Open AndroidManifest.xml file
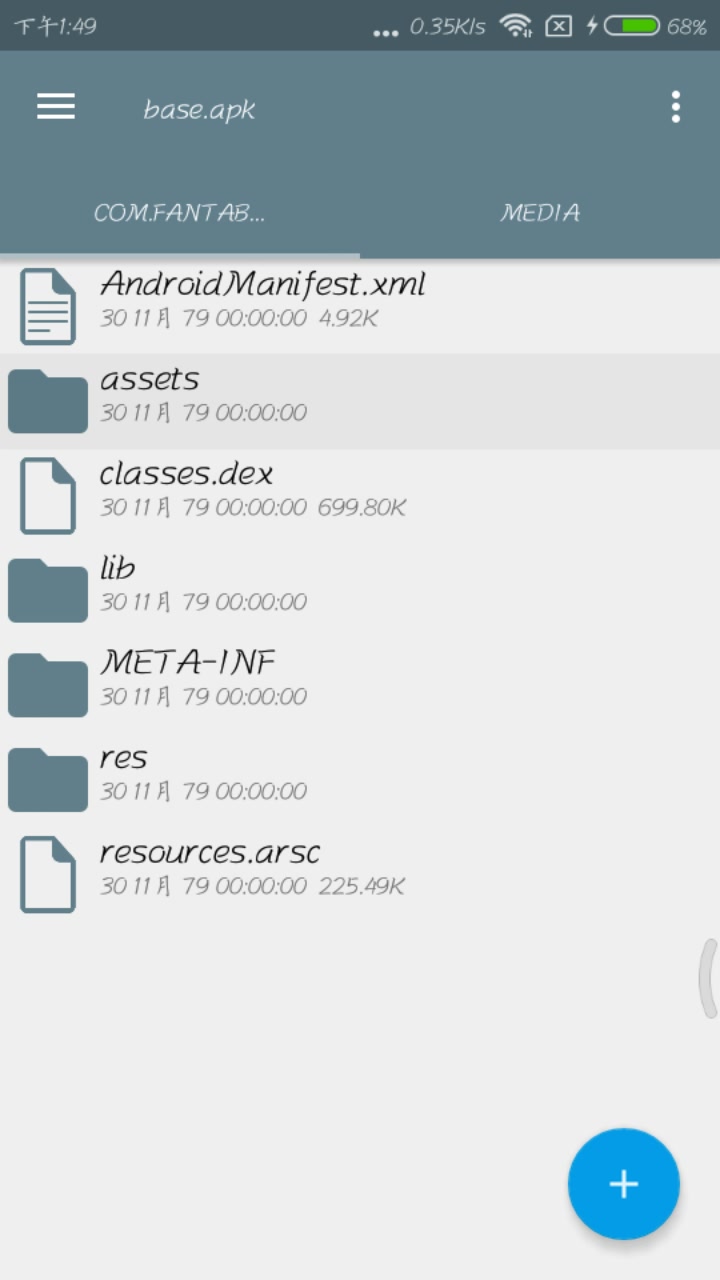Screen dimensions: 720x1280 tap(360, 306)
